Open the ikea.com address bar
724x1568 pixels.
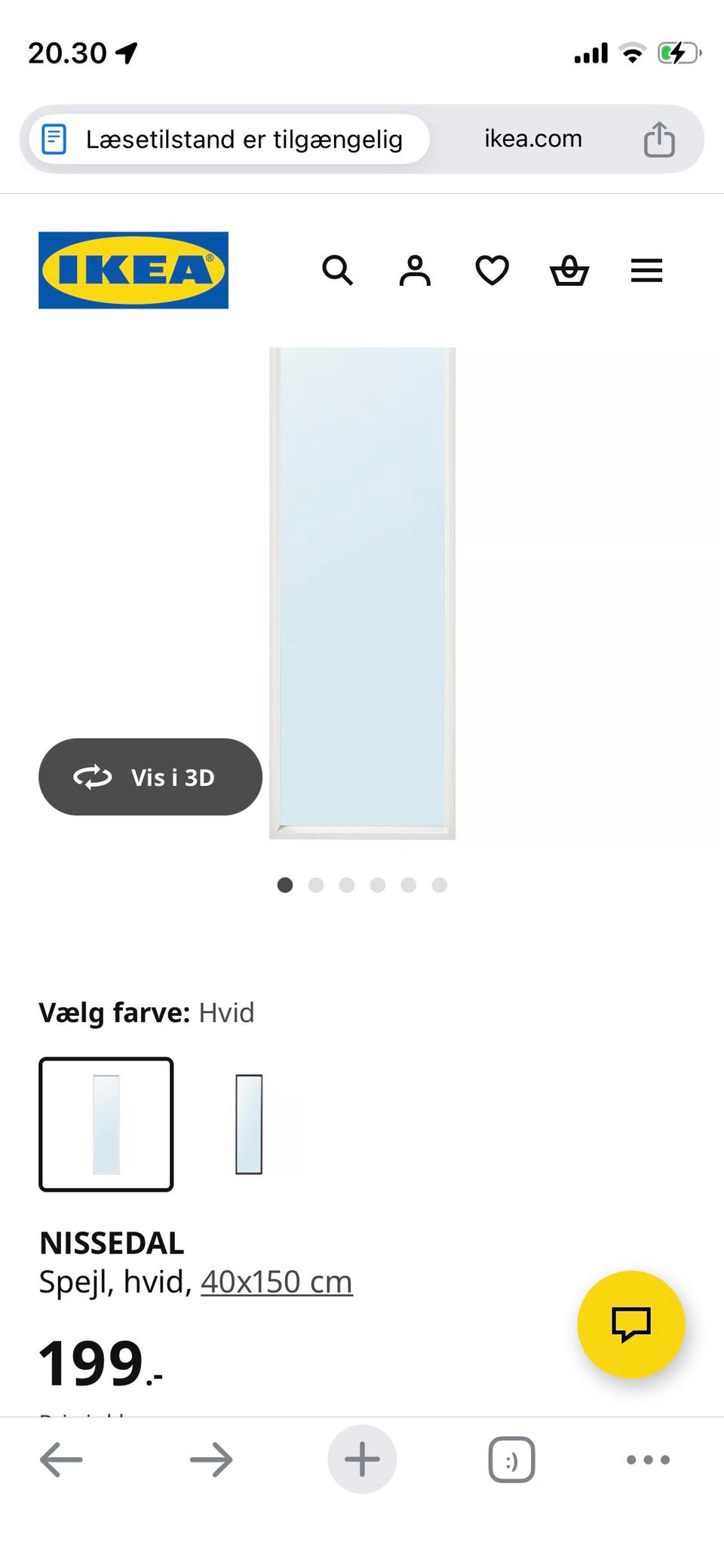pyautogui.click(x=532, y=139)
